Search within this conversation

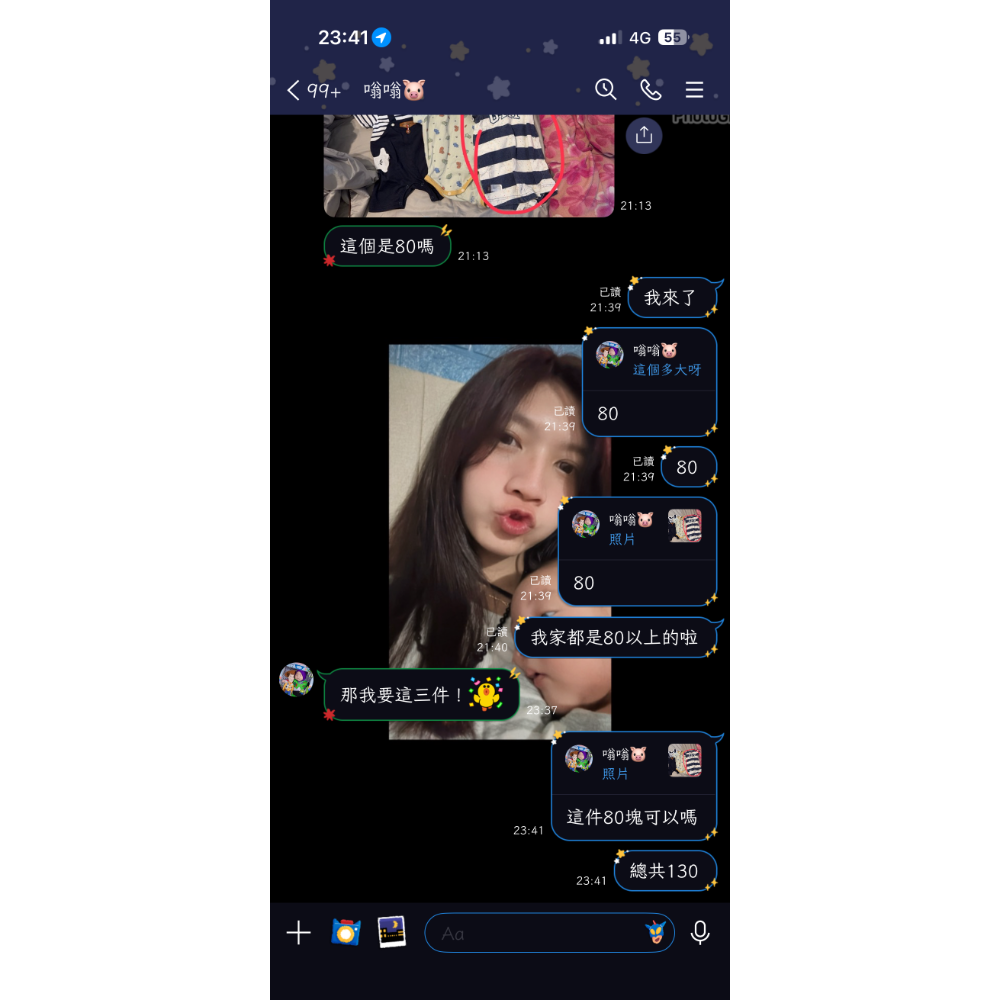[606, 89]
